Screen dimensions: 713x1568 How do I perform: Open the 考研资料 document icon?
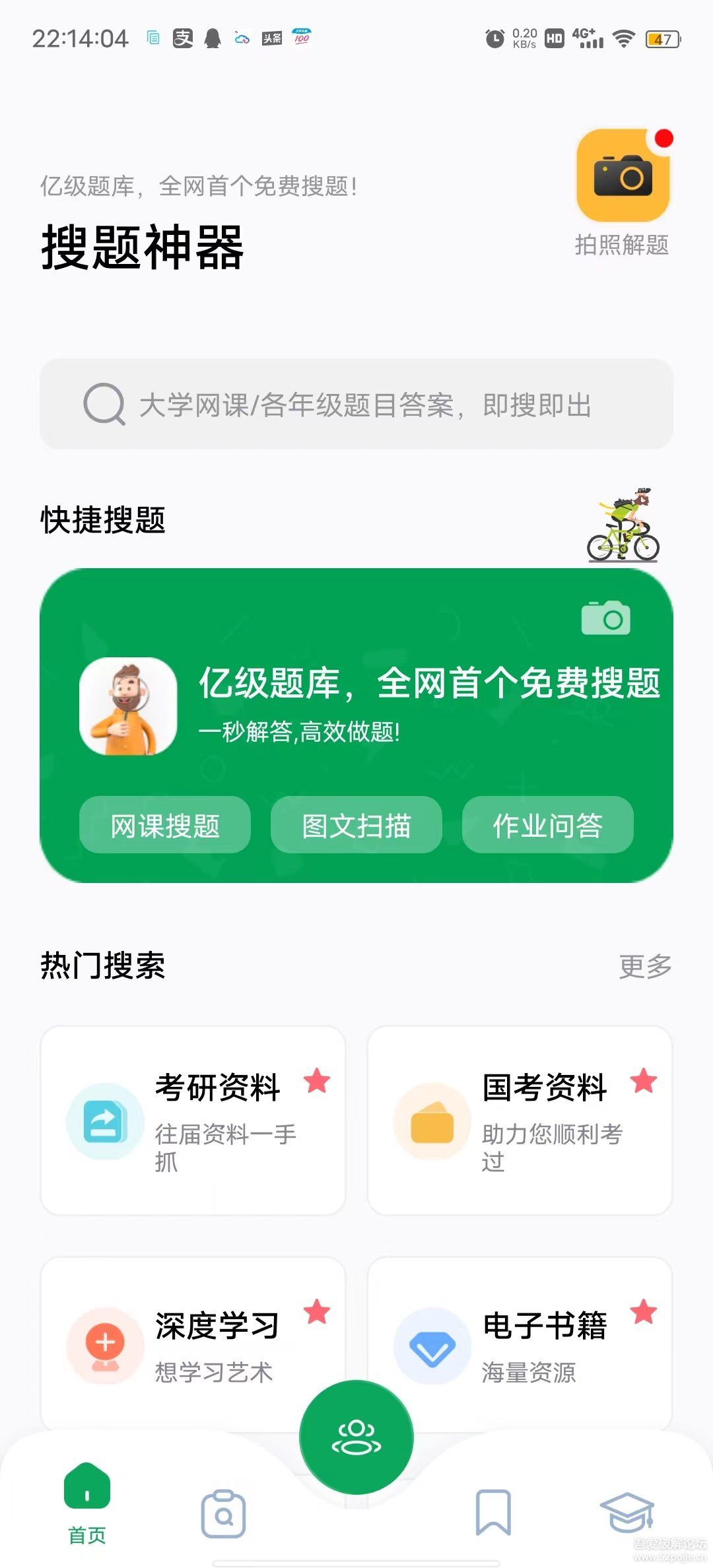[x=104, y=1121]
